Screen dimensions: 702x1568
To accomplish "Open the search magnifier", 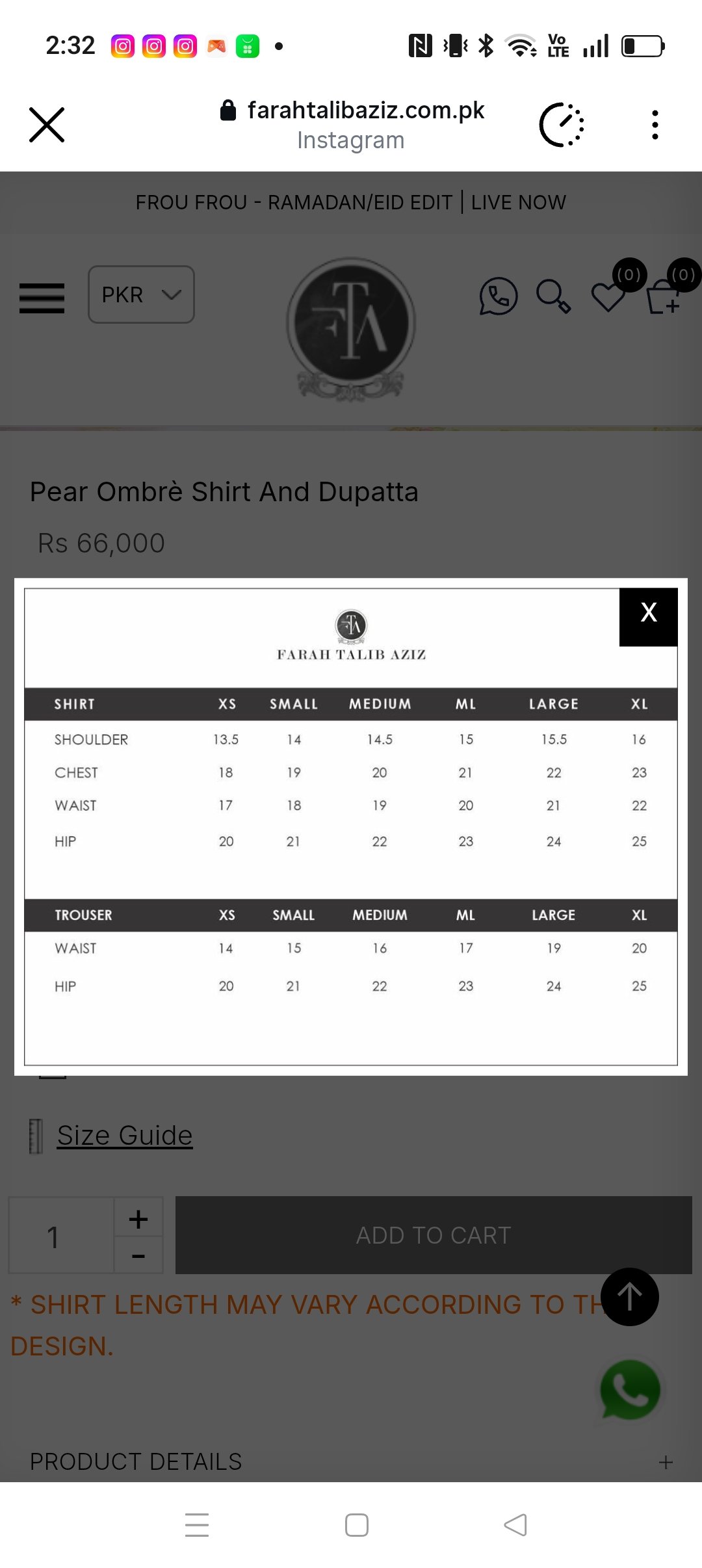I will [553, 296].
